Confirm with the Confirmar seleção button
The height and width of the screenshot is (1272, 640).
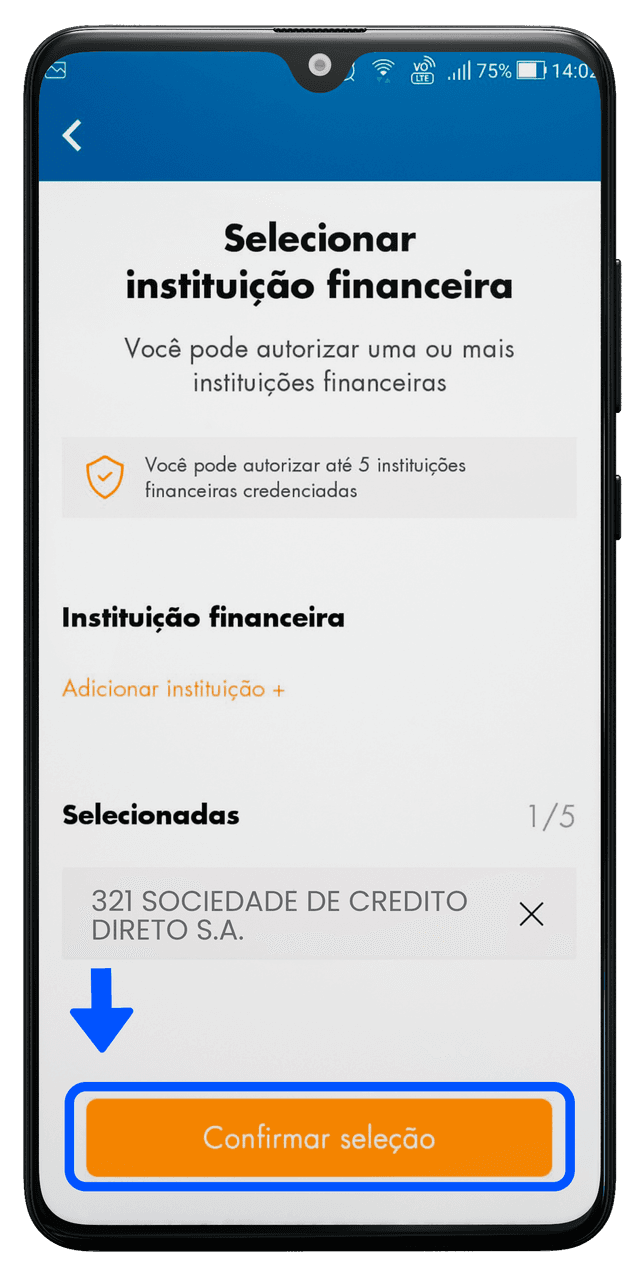(319, 1138)
